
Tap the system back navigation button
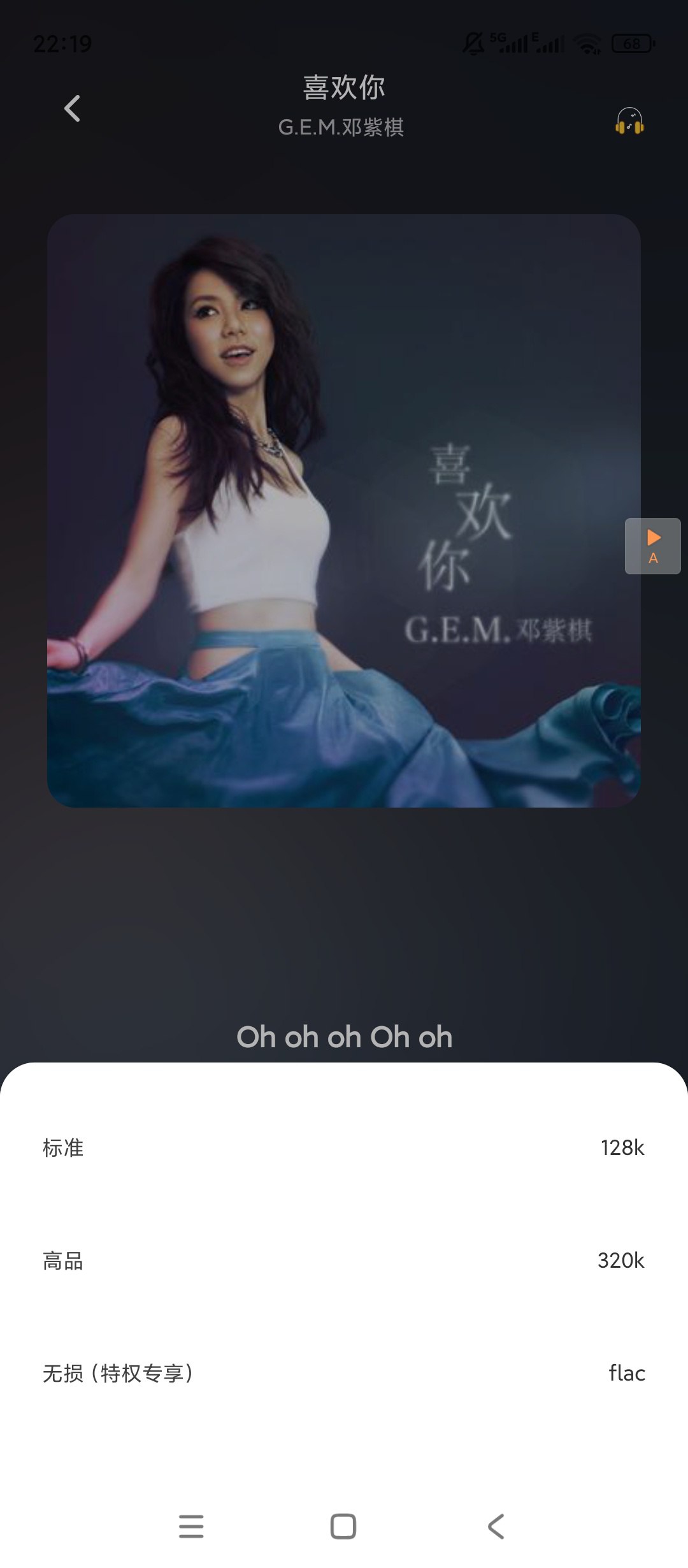[496, 1527]
